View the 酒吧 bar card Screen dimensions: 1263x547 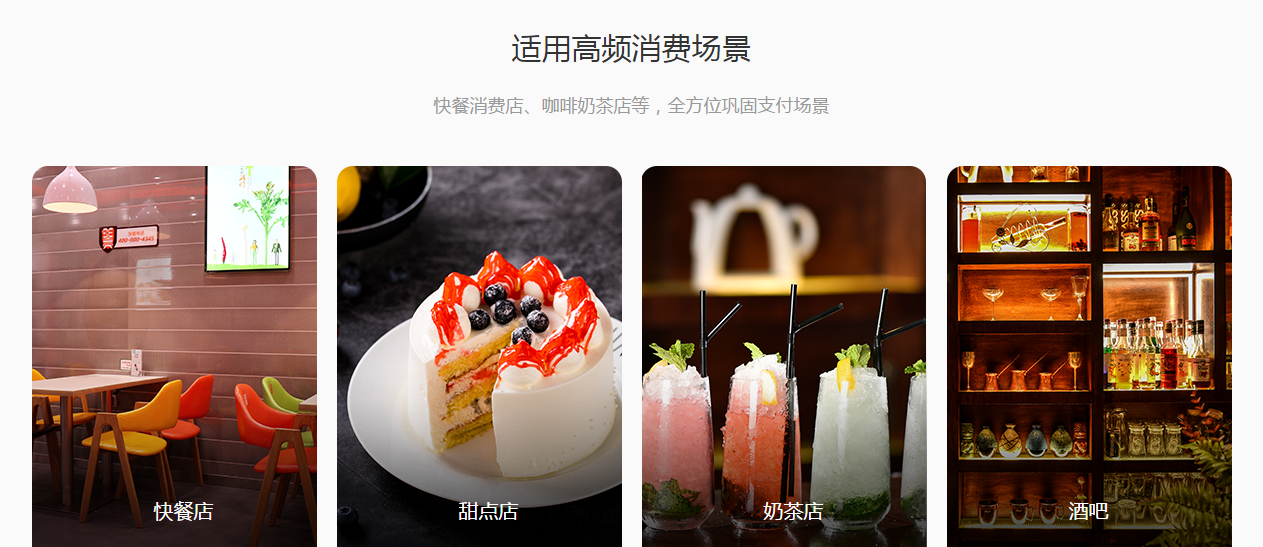pos(1089,356)
